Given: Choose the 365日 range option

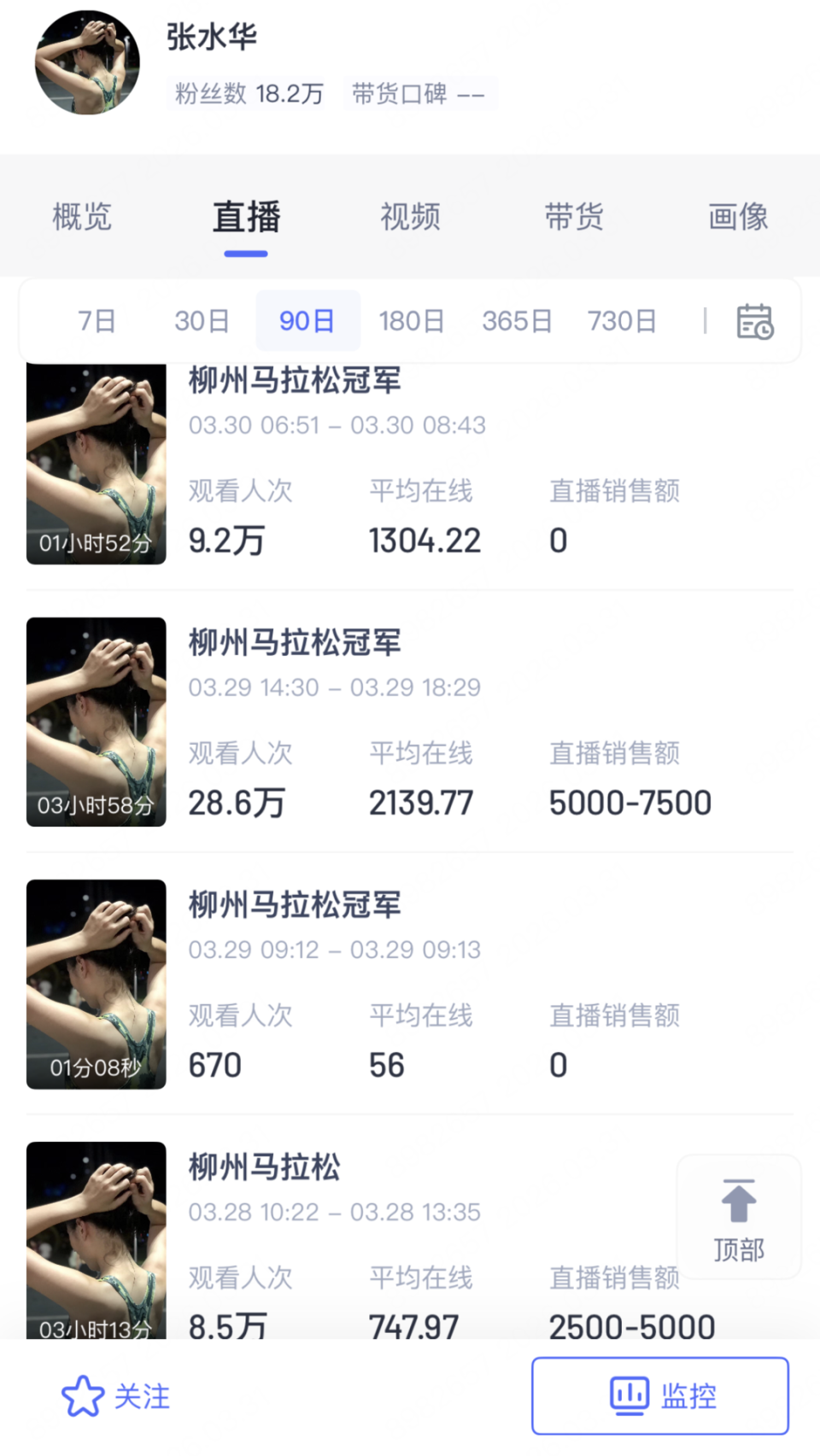Looking at the screenshot, I should click(517, 321).
